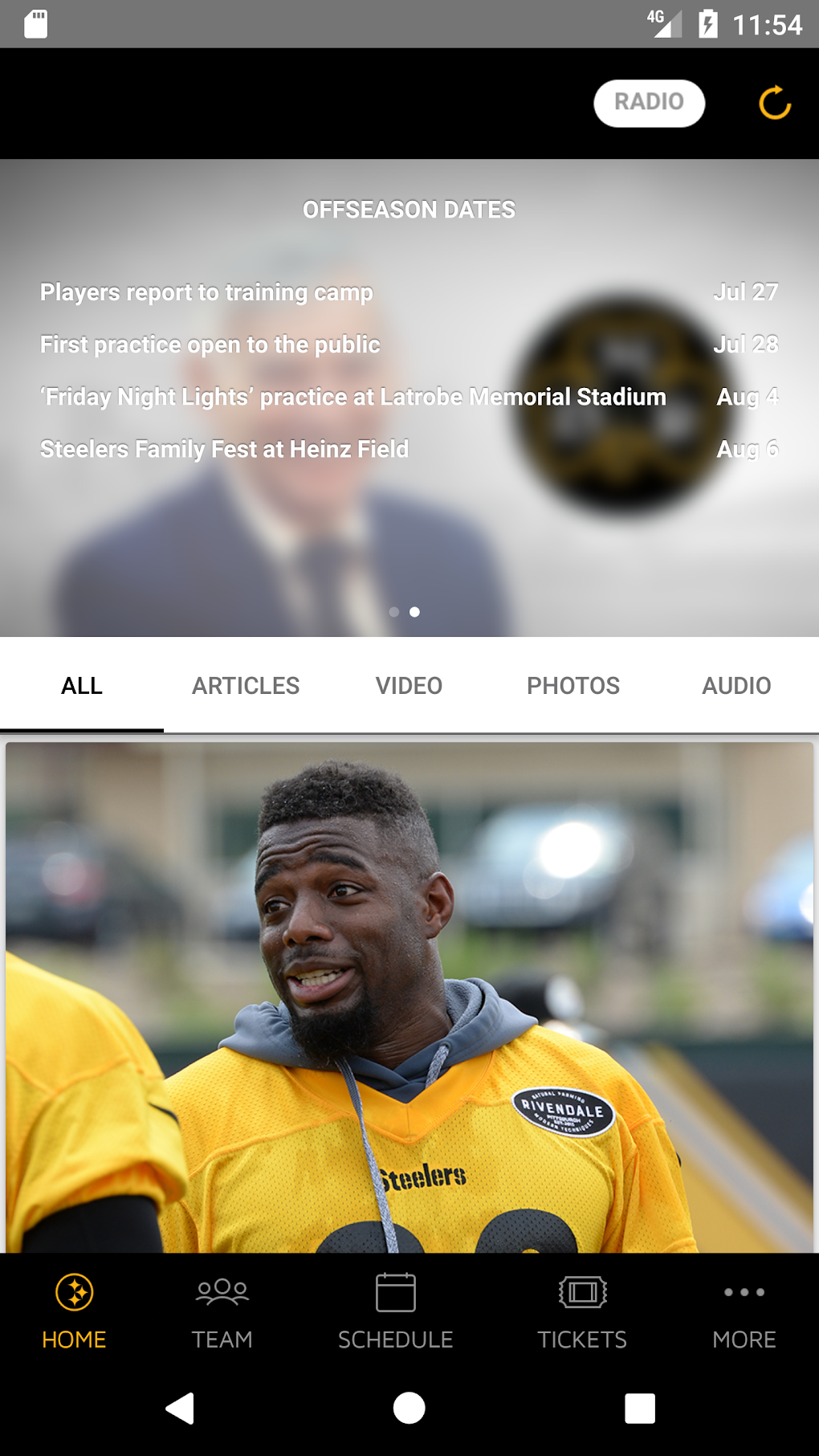Open the Tickets section

click(x=582, y=1311)
